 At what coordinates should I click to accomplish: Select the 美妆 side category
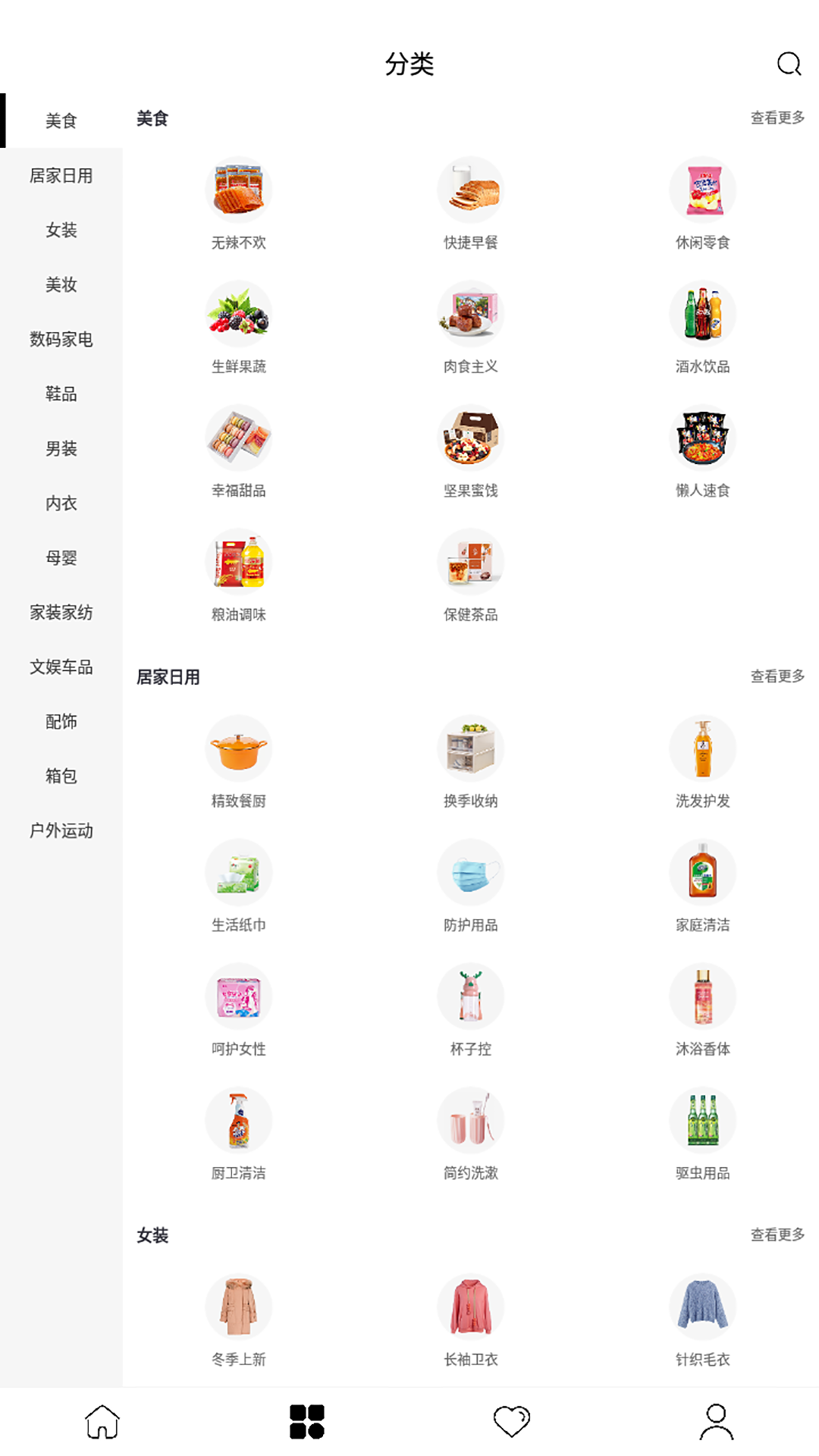pyautogui.click(x=61, y=285)
